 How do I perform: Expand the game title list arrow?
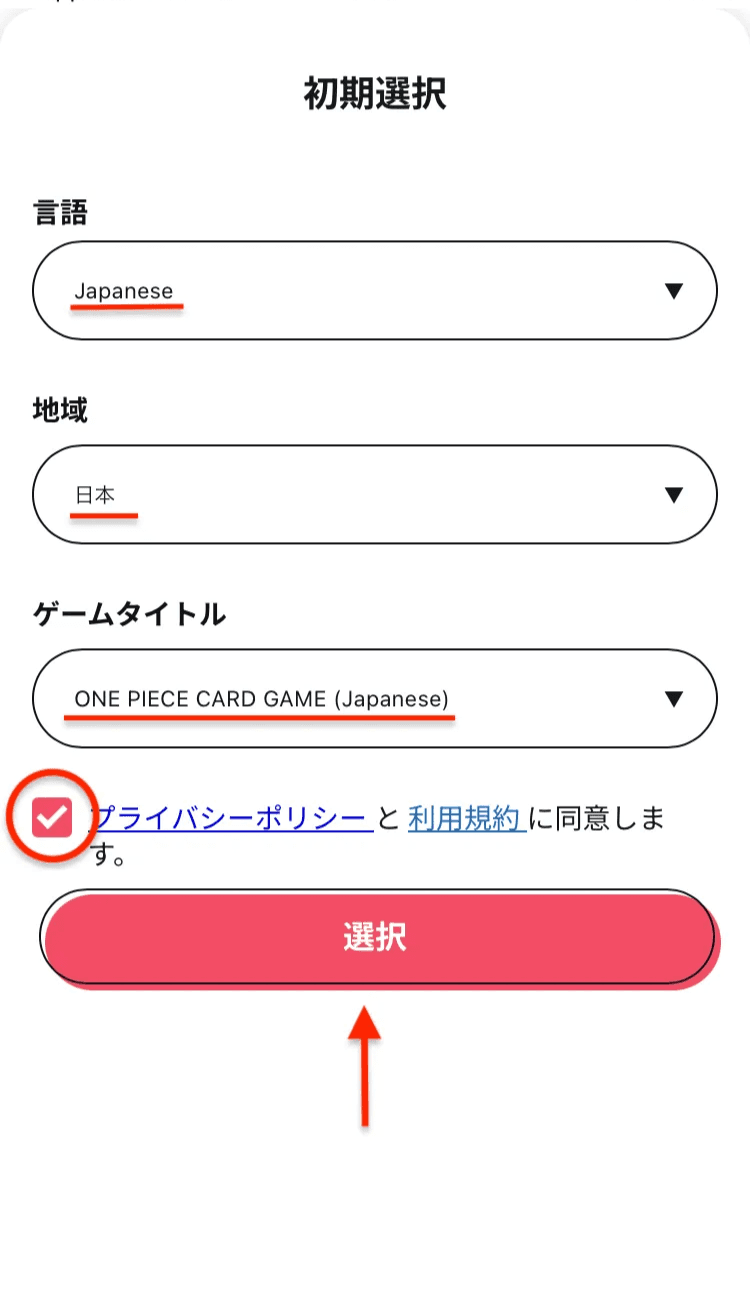pyautogui.click(x=676, y=698)
